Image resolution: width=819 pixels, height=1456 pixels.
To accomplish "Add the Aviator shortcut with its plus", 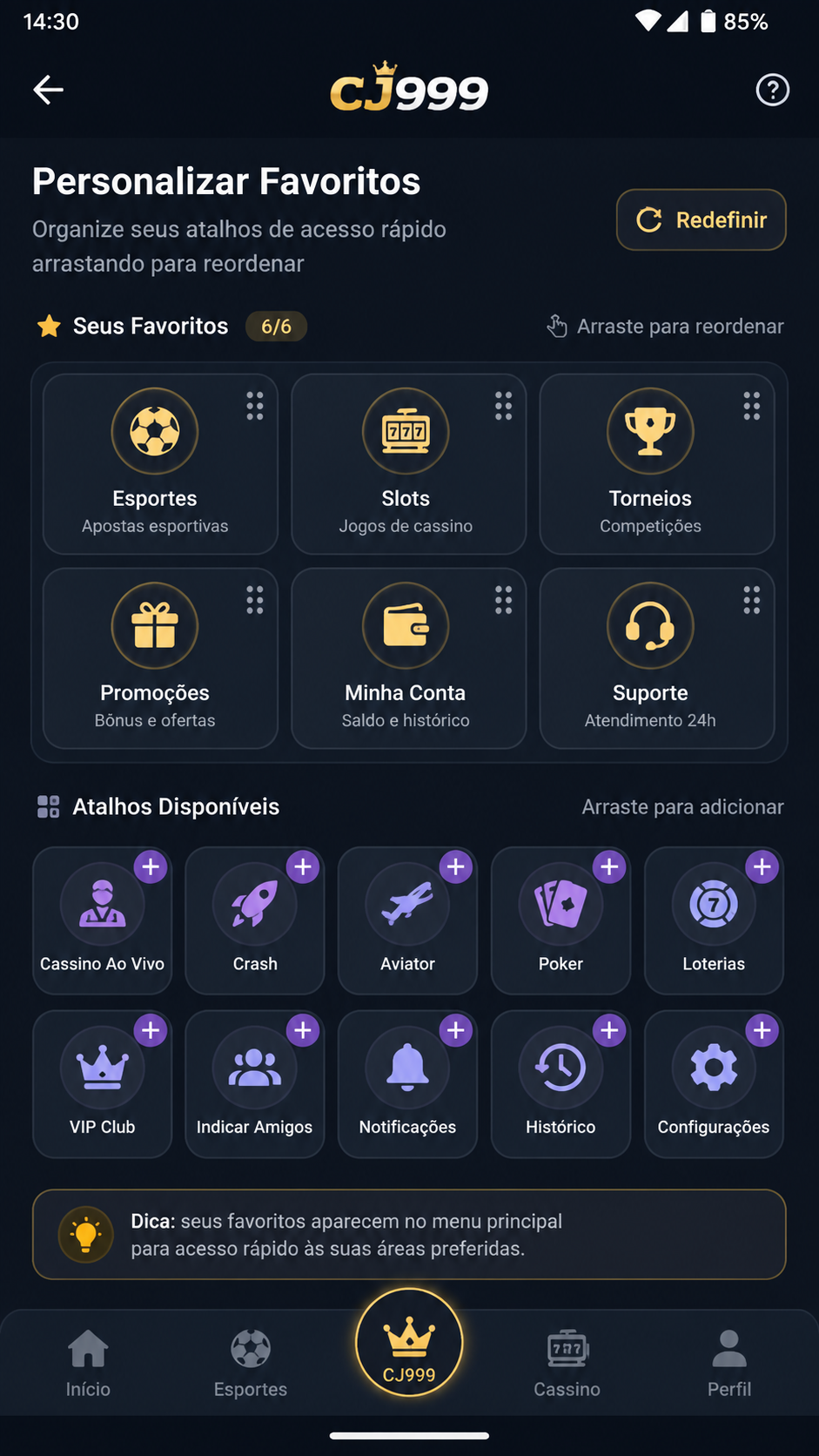I will click(456, 866).
